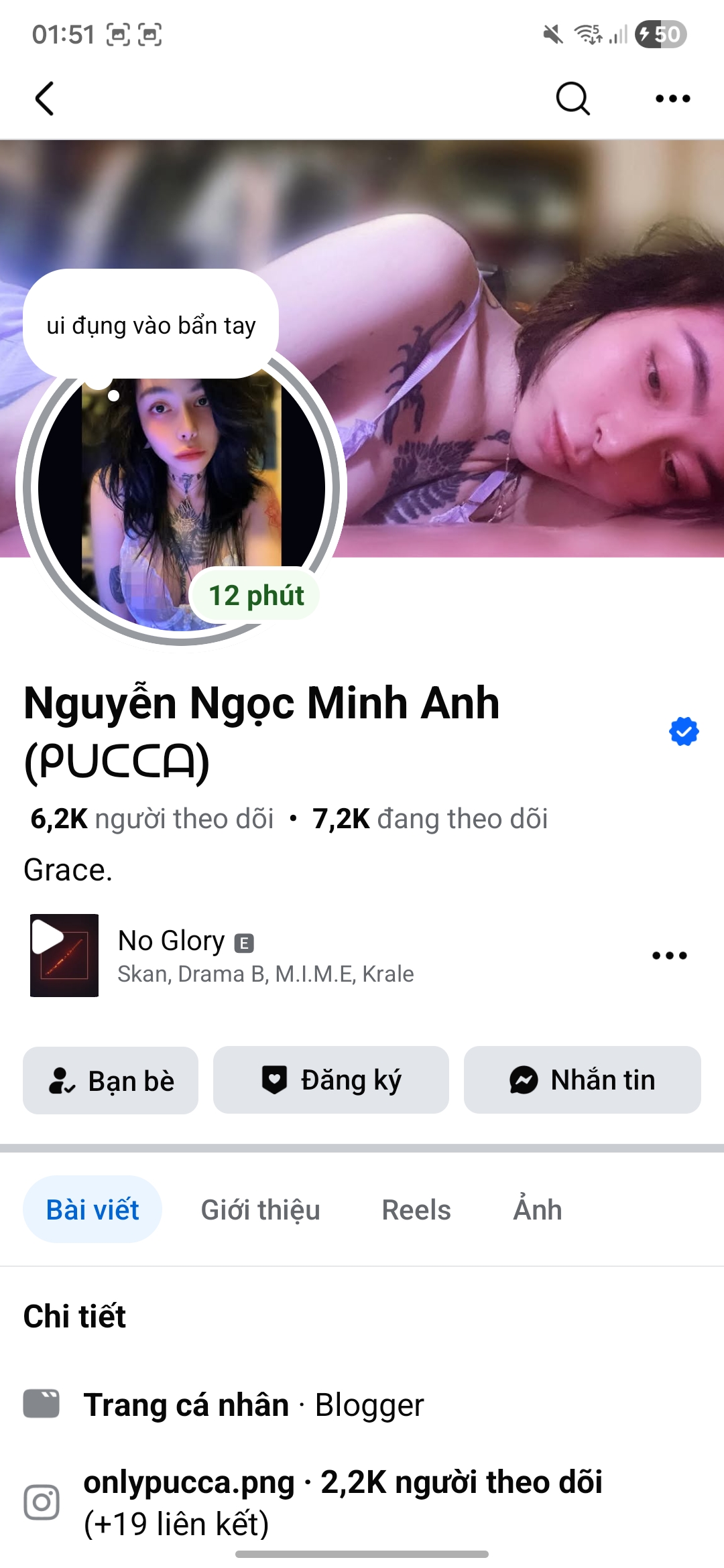Select the Ảnh photos tab

click(538, 1210)
